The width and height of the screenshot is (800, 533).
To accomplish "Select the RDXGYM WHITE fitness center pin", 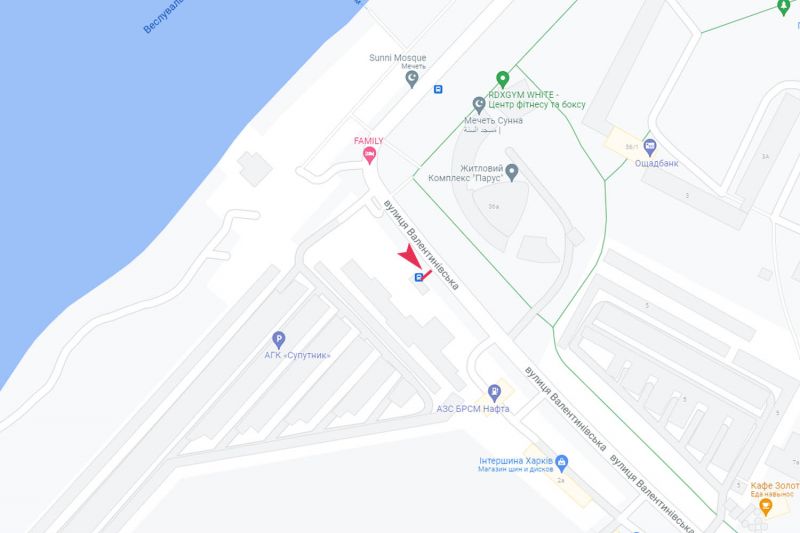I will pyautogui.click(x=504, y=78).
